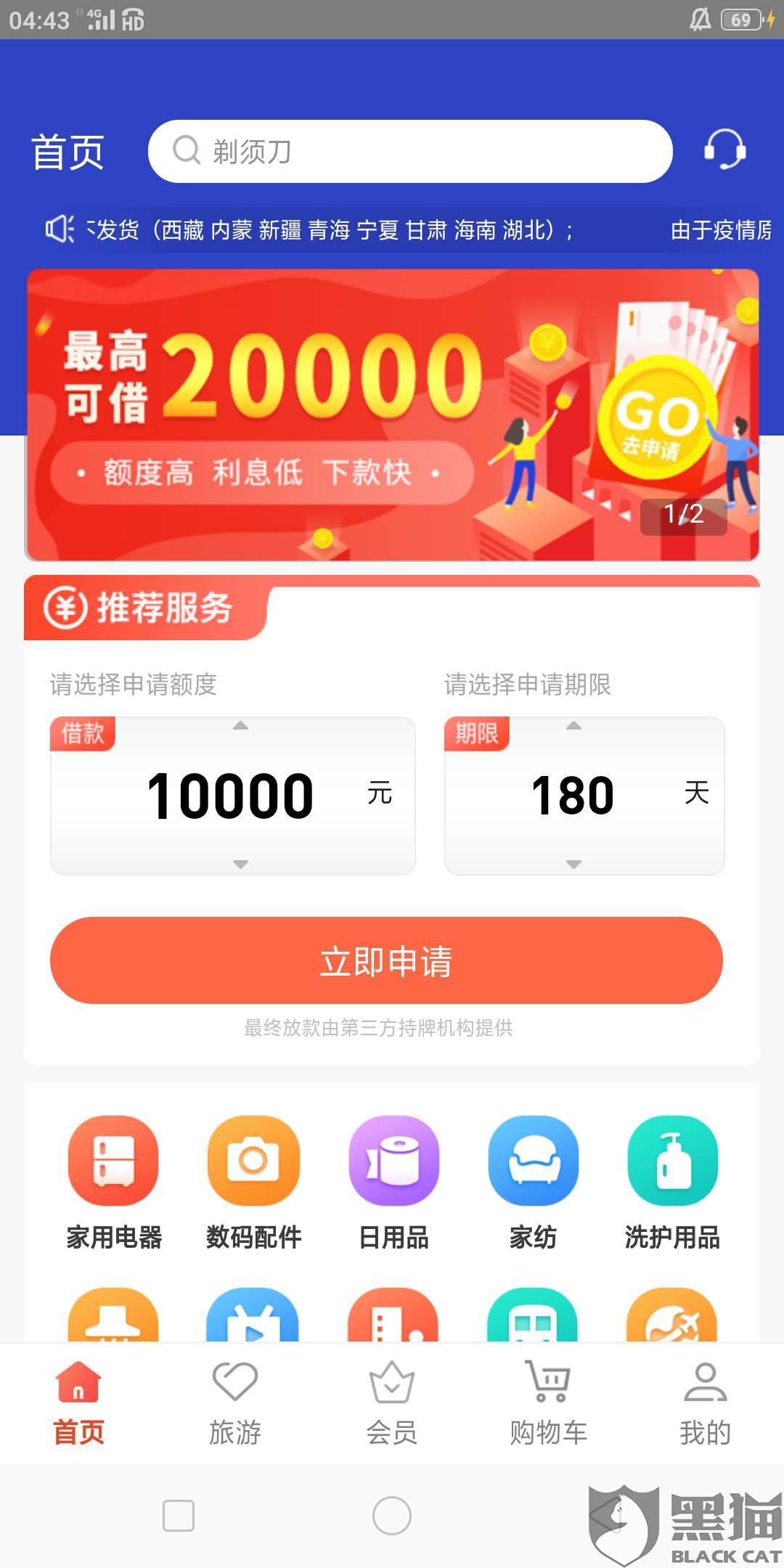Select the 首页 tab

[78, 1403]
